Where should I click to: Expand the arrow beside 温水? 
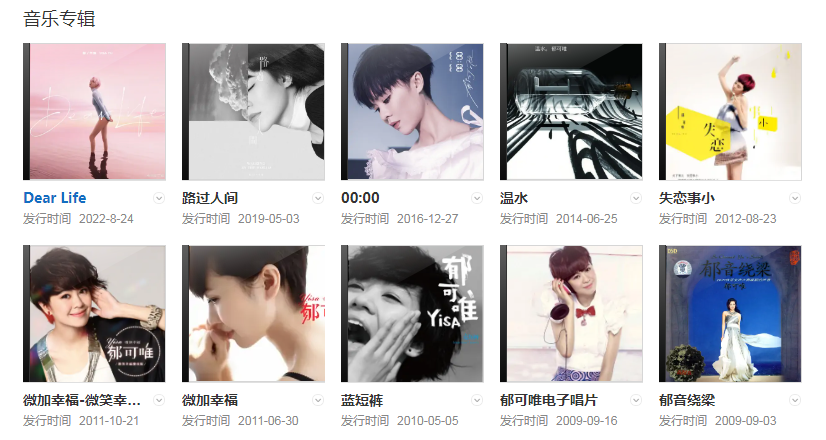tap(636, 198)
